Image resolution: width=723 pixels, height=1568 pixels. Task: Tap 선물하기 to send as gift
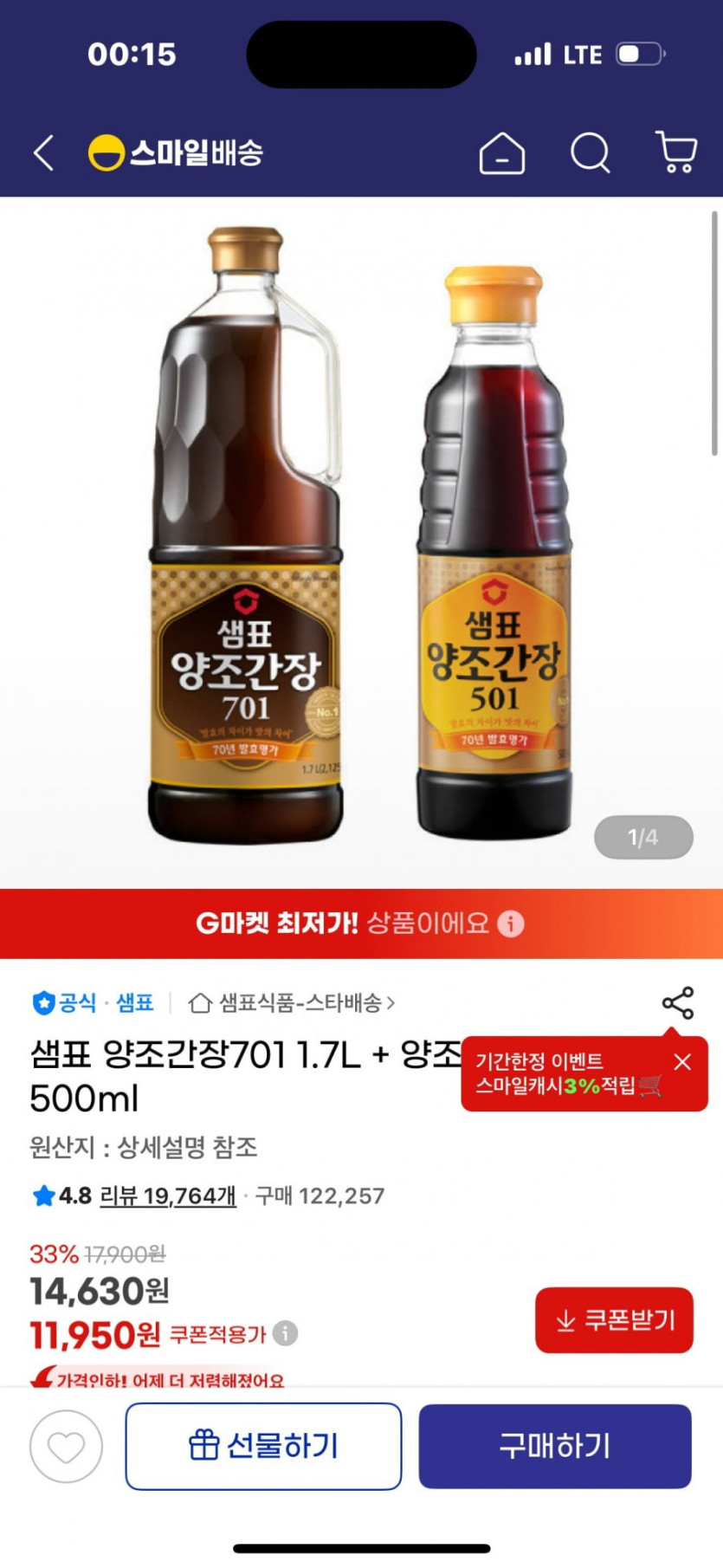(x=263, y=1446)
